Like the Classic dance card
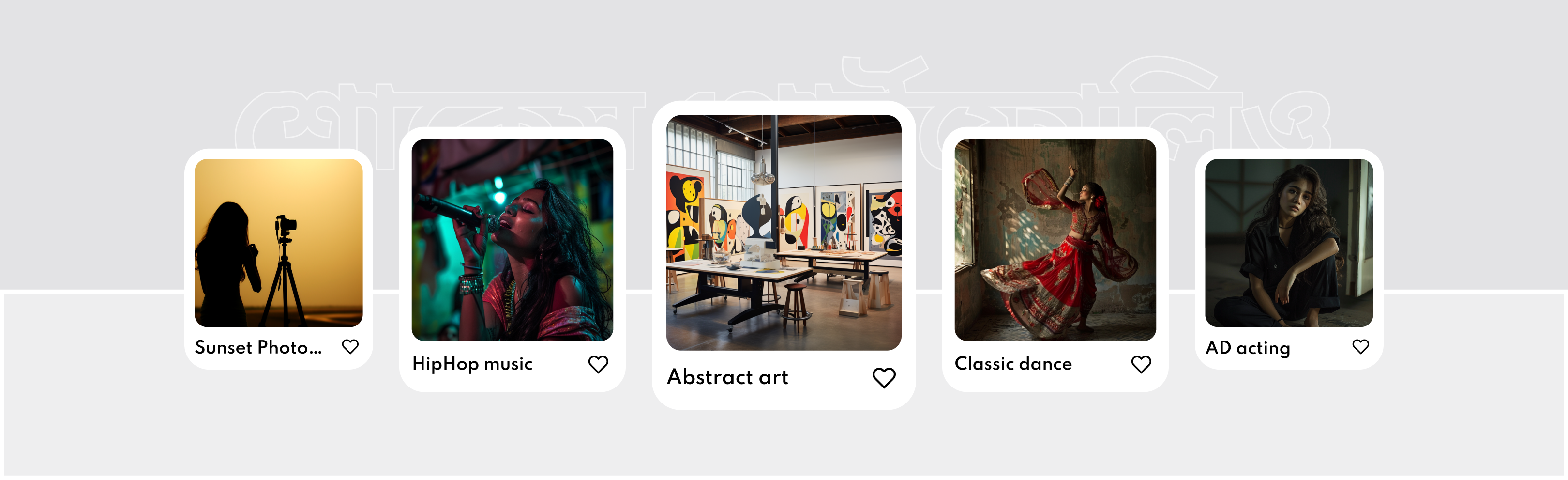1568x480 pixels. click(x=1141, y=364)
